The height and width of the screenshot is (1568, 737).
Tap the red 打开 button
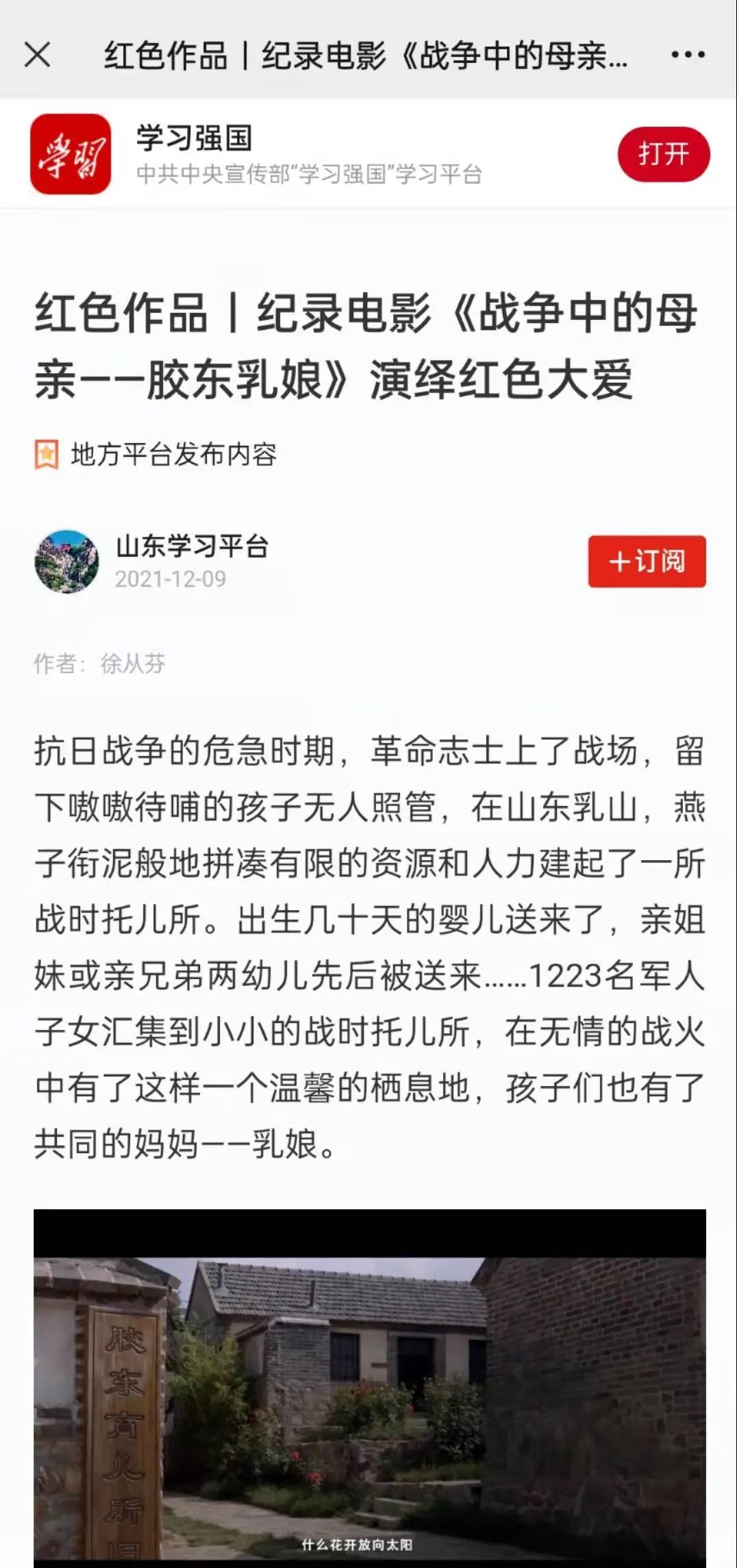663,154
